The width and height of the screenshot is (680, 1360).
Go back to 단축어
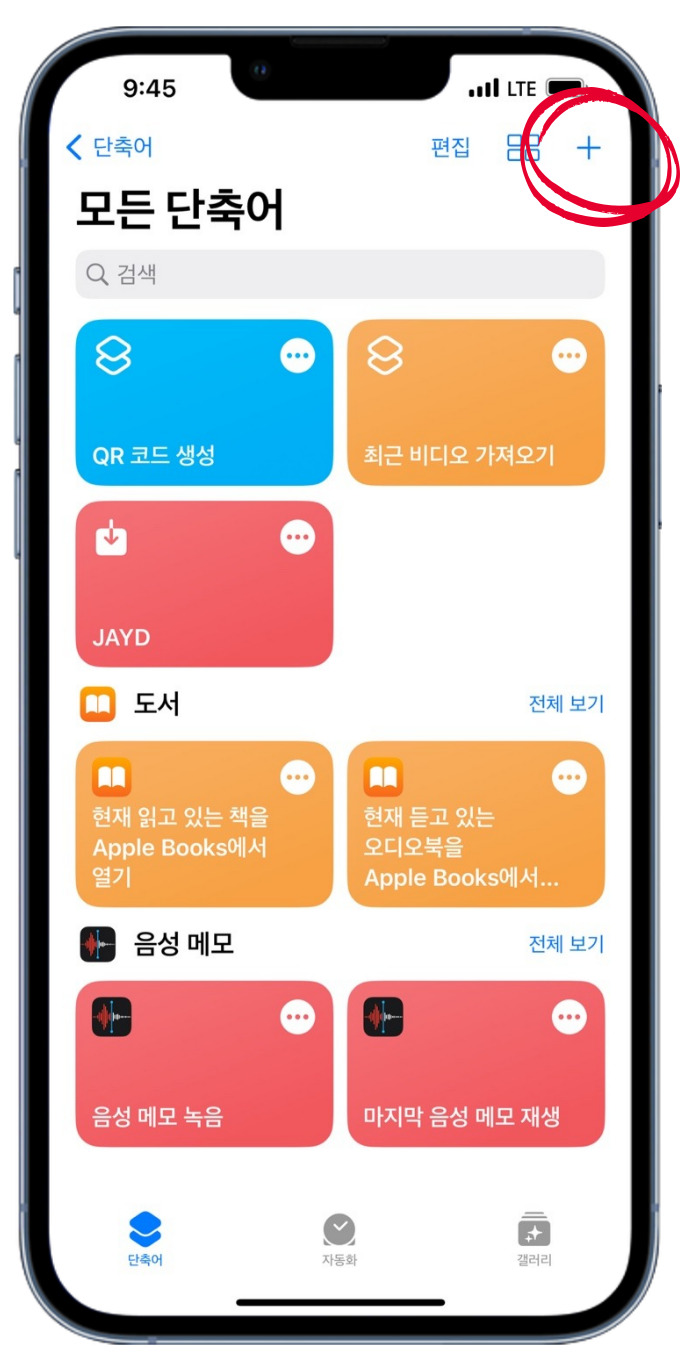[109, 148]
